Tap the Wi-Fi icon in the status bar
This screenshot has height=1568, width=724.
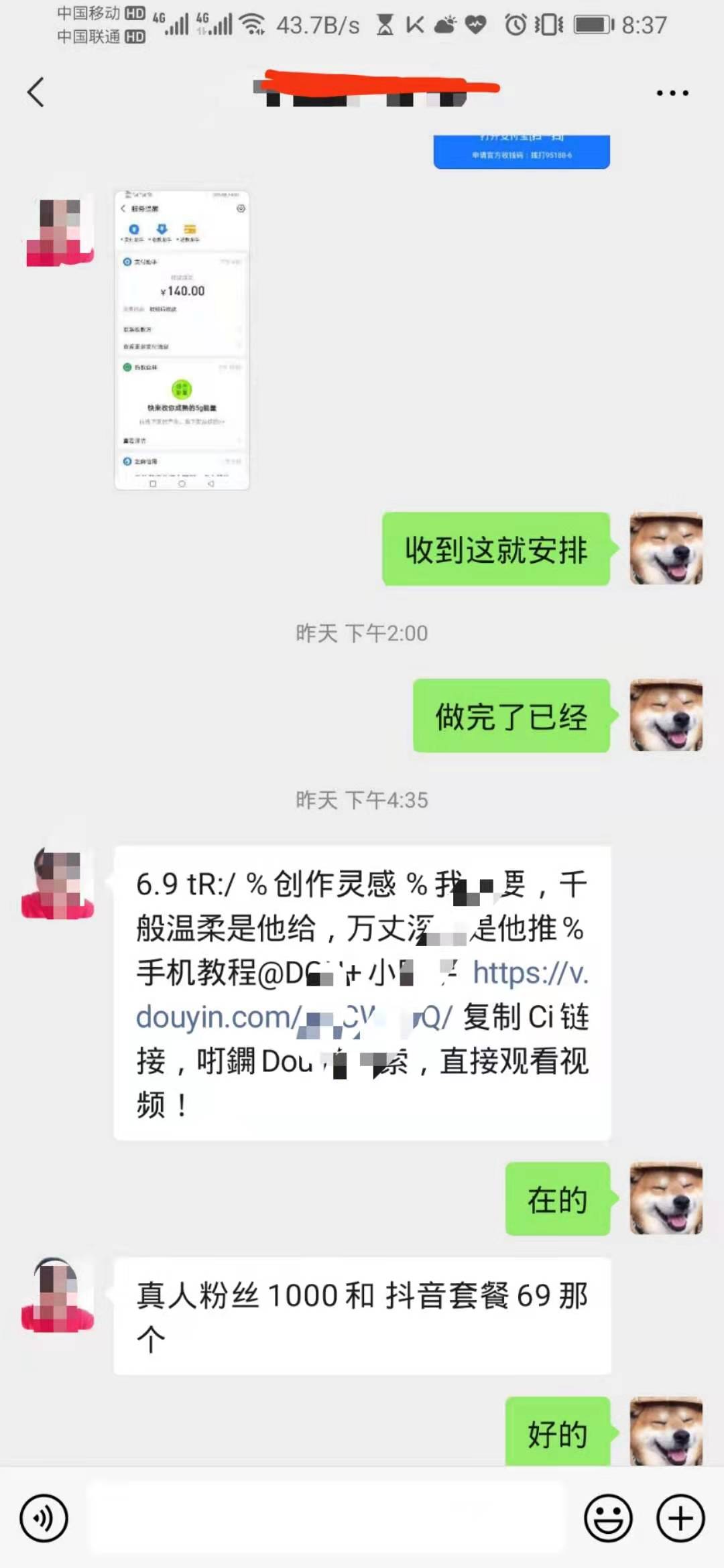coord(253,24)
